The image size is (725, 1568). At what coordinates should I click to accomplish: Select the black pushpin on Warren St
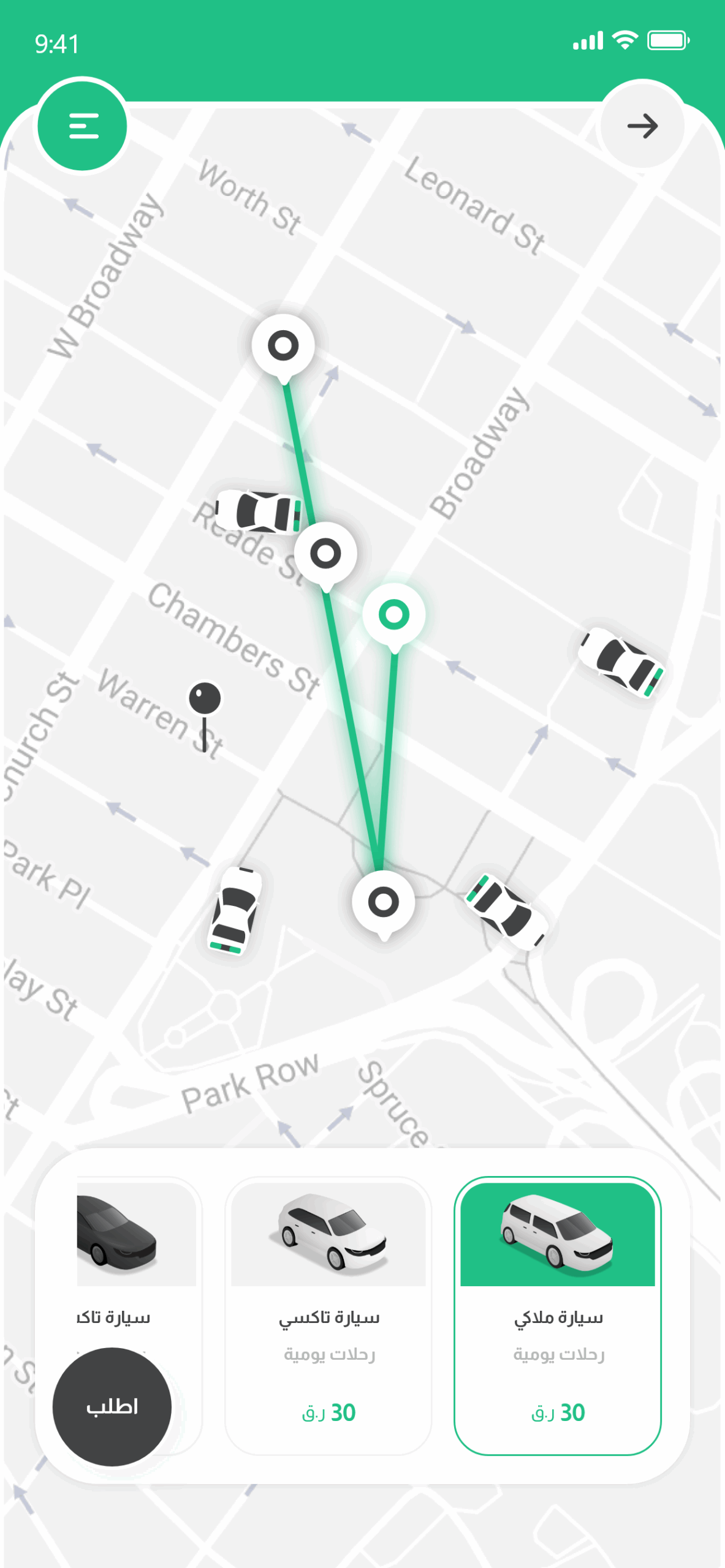(x=205, y=700)
